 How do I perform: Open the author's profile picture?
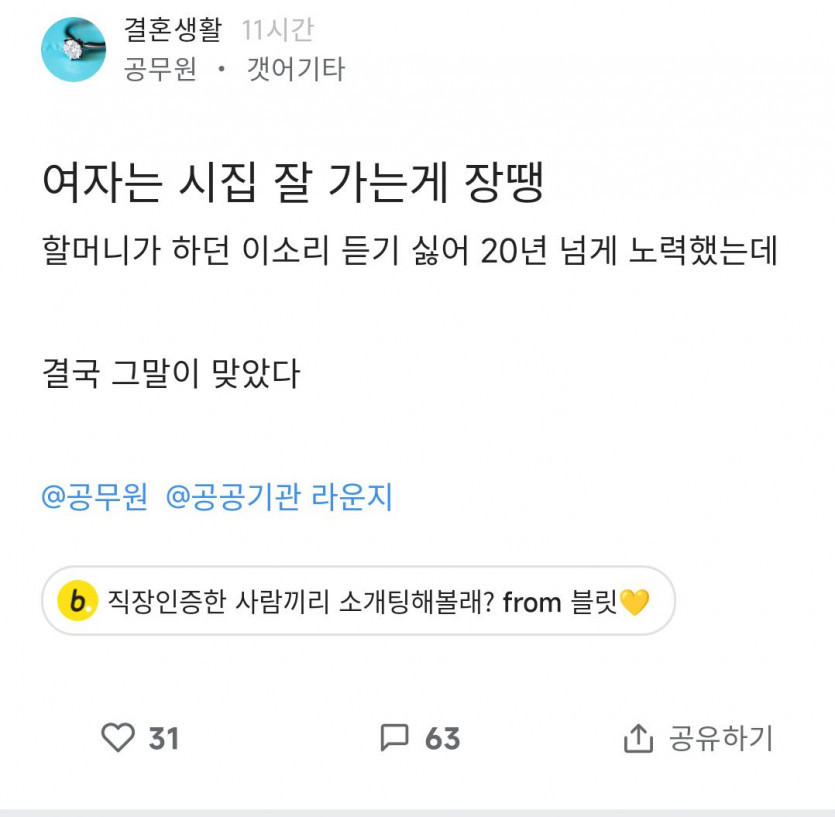pos(73,50)
